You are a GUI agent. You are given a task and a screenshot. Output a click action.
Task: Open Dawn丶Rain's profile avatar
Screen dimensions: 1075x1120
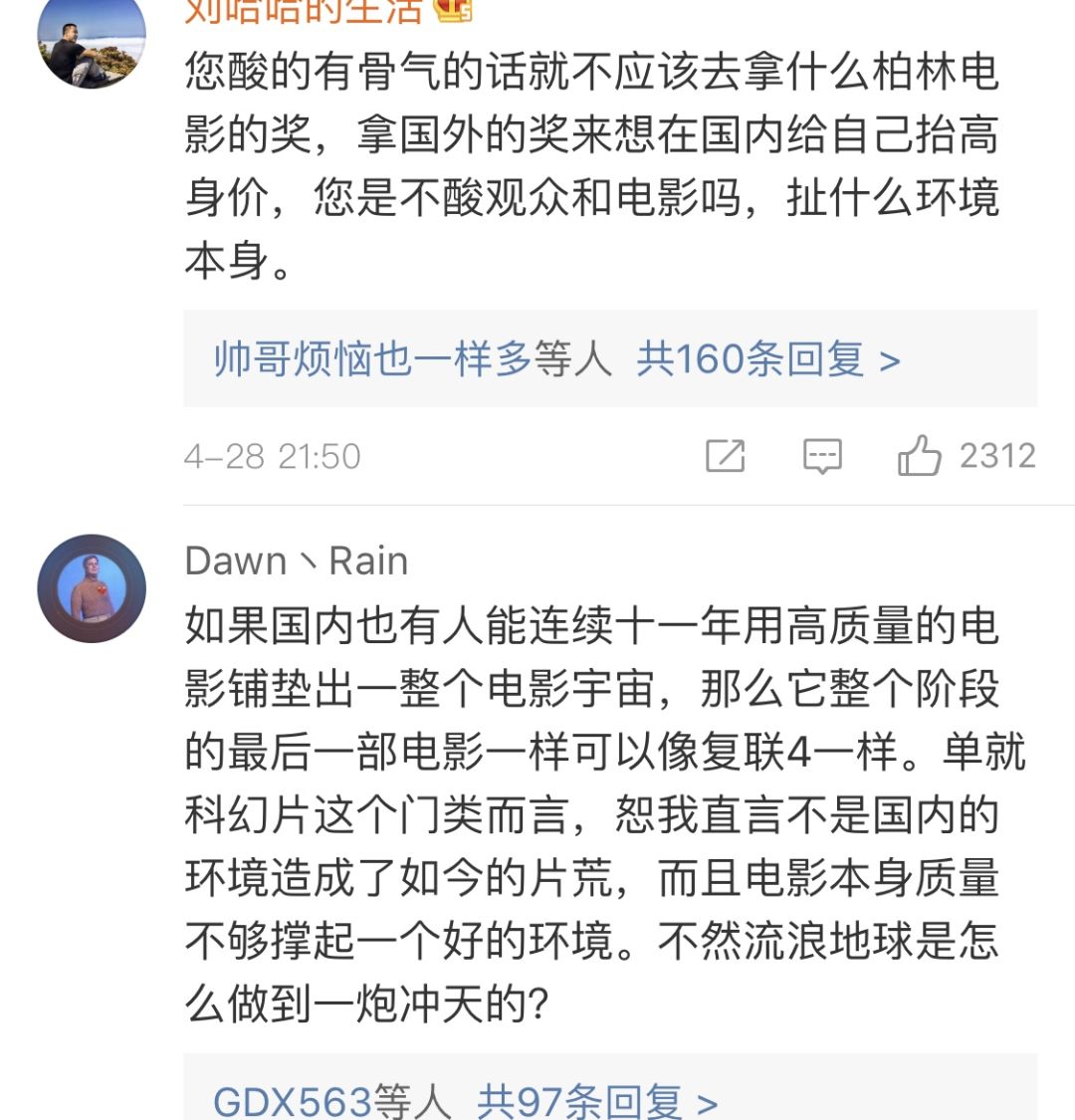pos(92,587)
